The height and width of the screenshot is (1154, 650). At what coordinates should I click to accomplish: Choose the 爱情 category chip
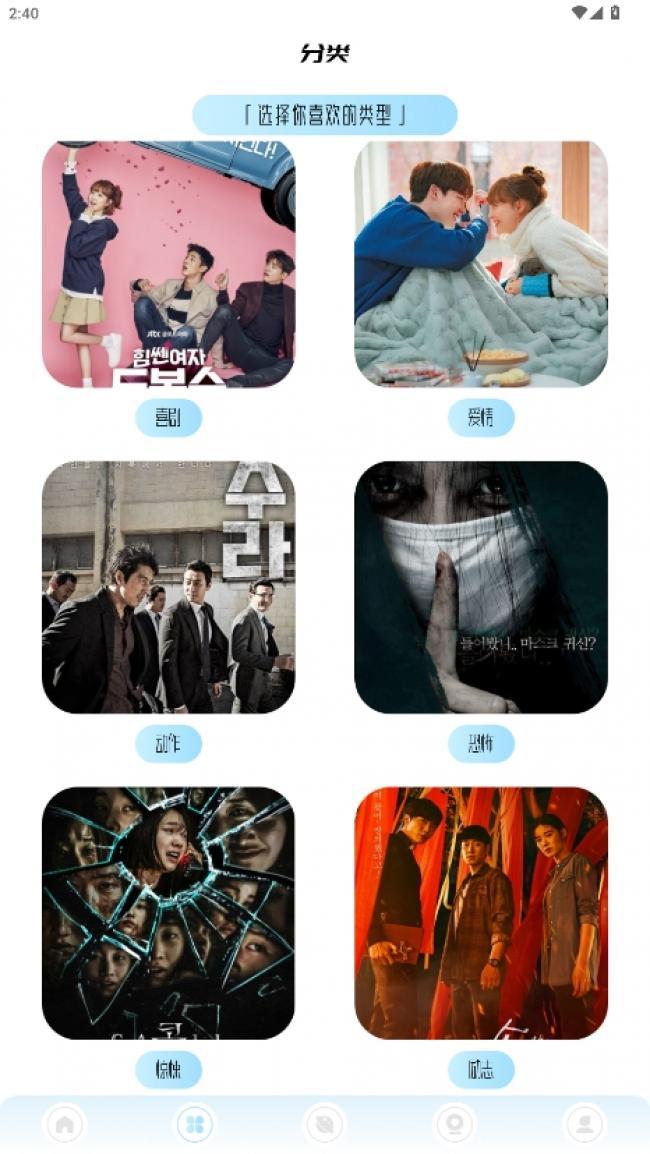(481, 418)
